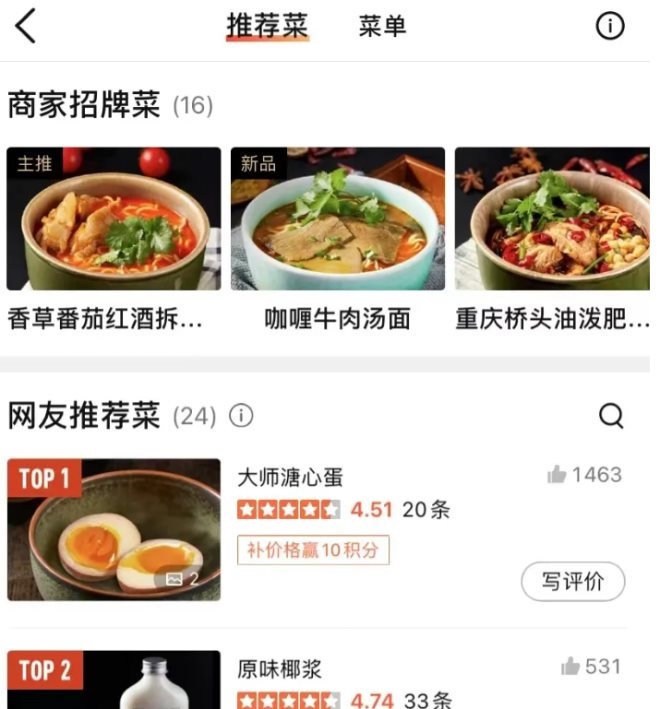Switch to the 菜单 tab
This screenshot has height=709, width=660.
pos(382,27)
